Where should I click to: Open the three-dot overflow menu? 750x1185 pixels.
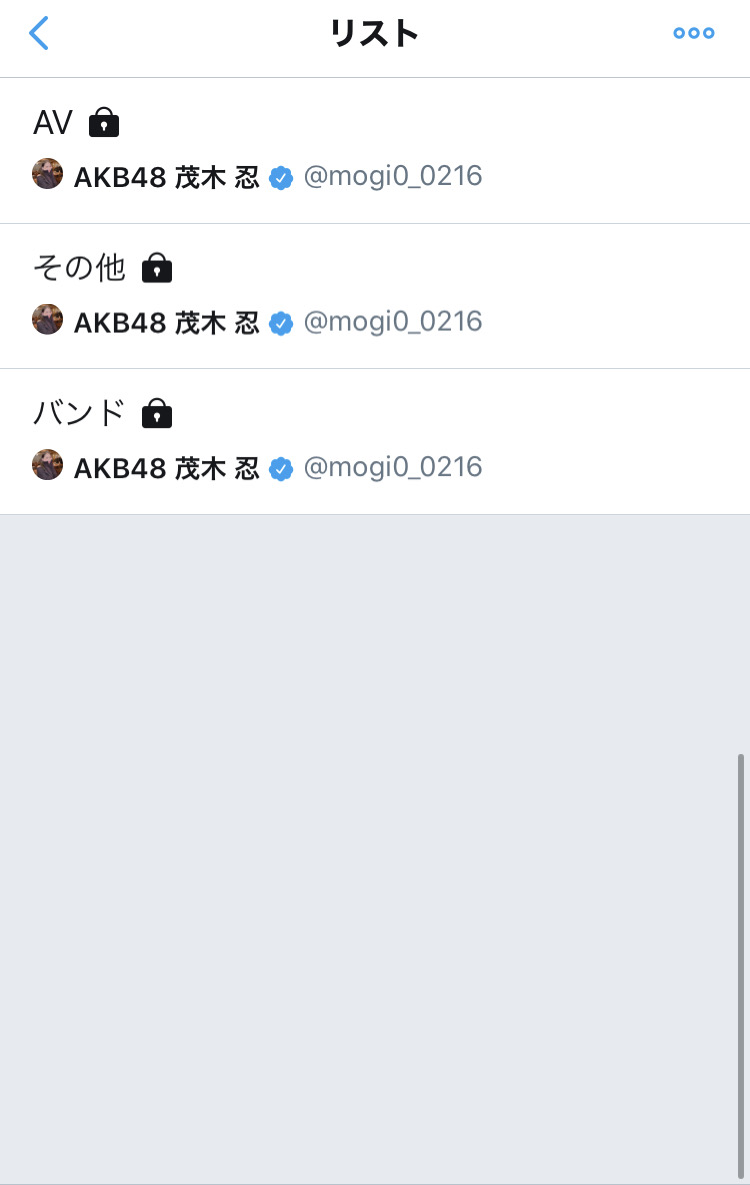pos(693,34)
